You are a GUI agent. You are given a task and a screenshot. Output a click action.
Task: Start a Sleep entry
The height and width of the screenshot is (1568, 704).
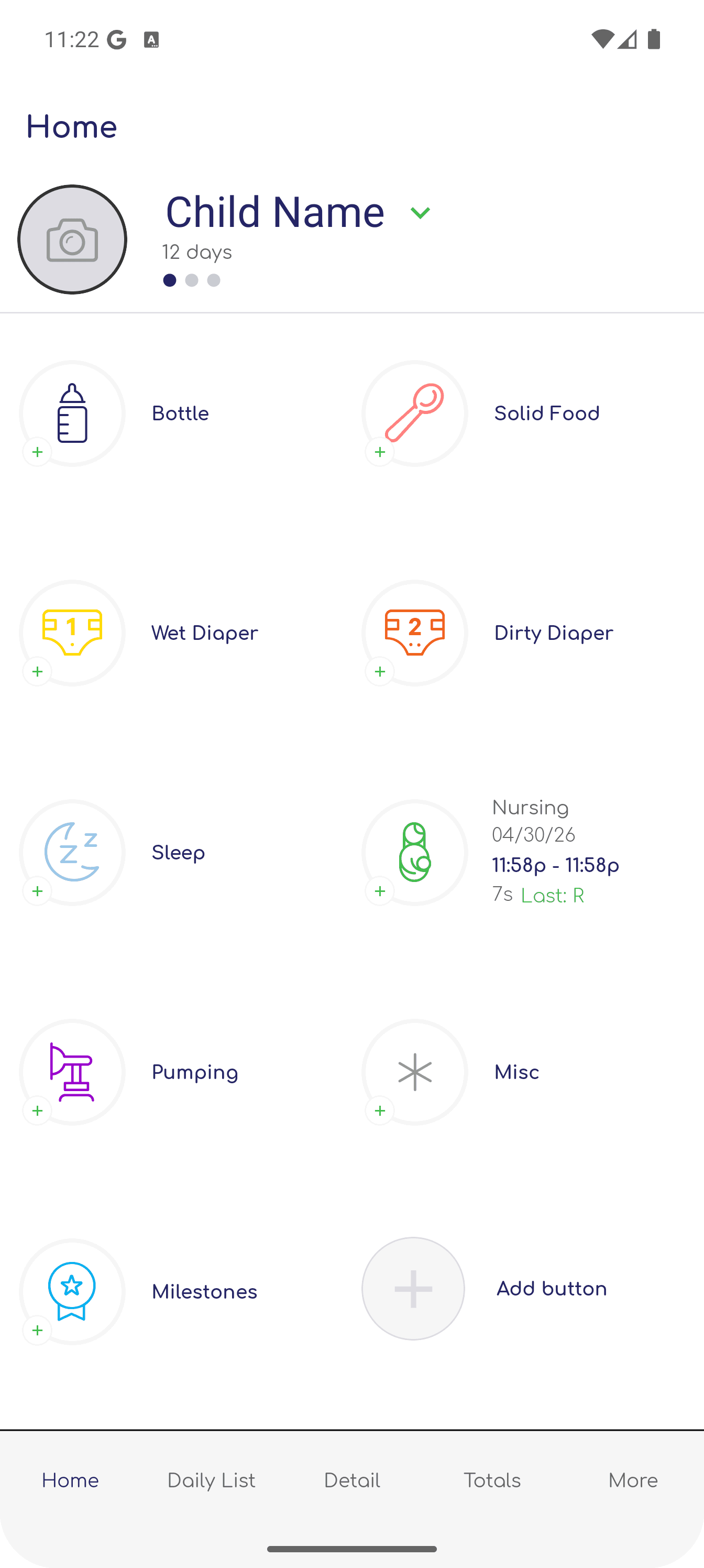coord(72,853)
